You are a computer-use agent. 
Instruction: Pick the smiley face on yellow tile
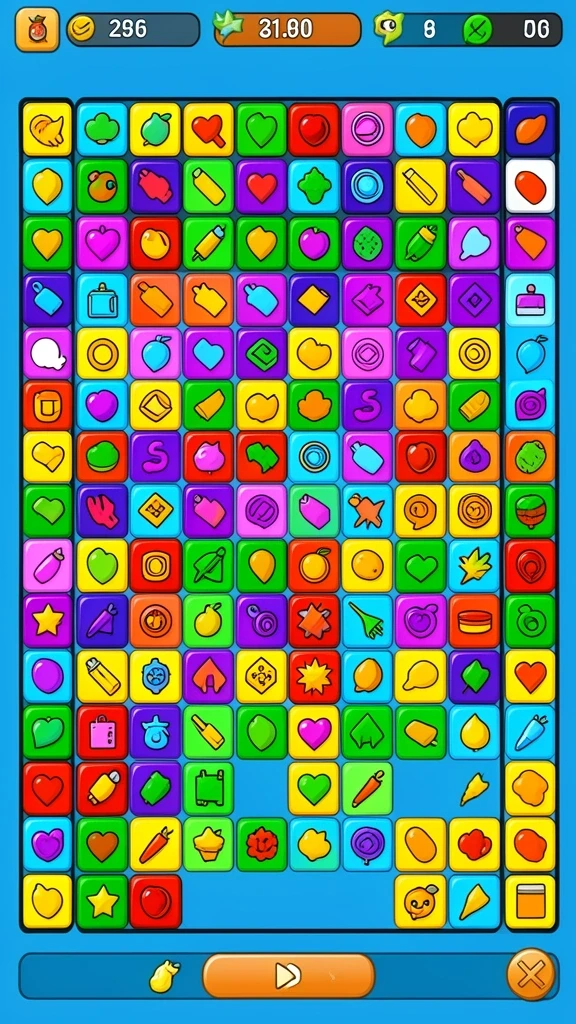click(x=420, y=902)
